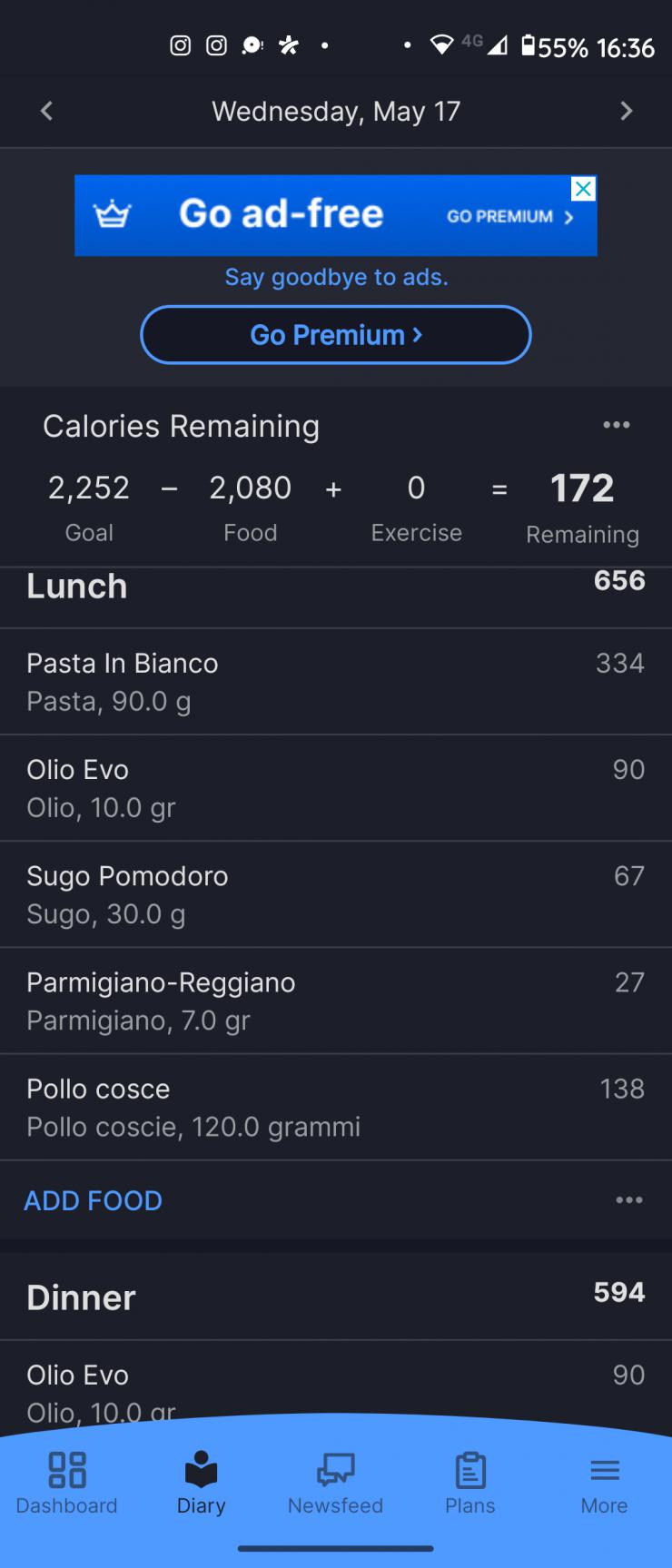
Task: Switch to the Newsfeed tab
Action: (335, 1484)
